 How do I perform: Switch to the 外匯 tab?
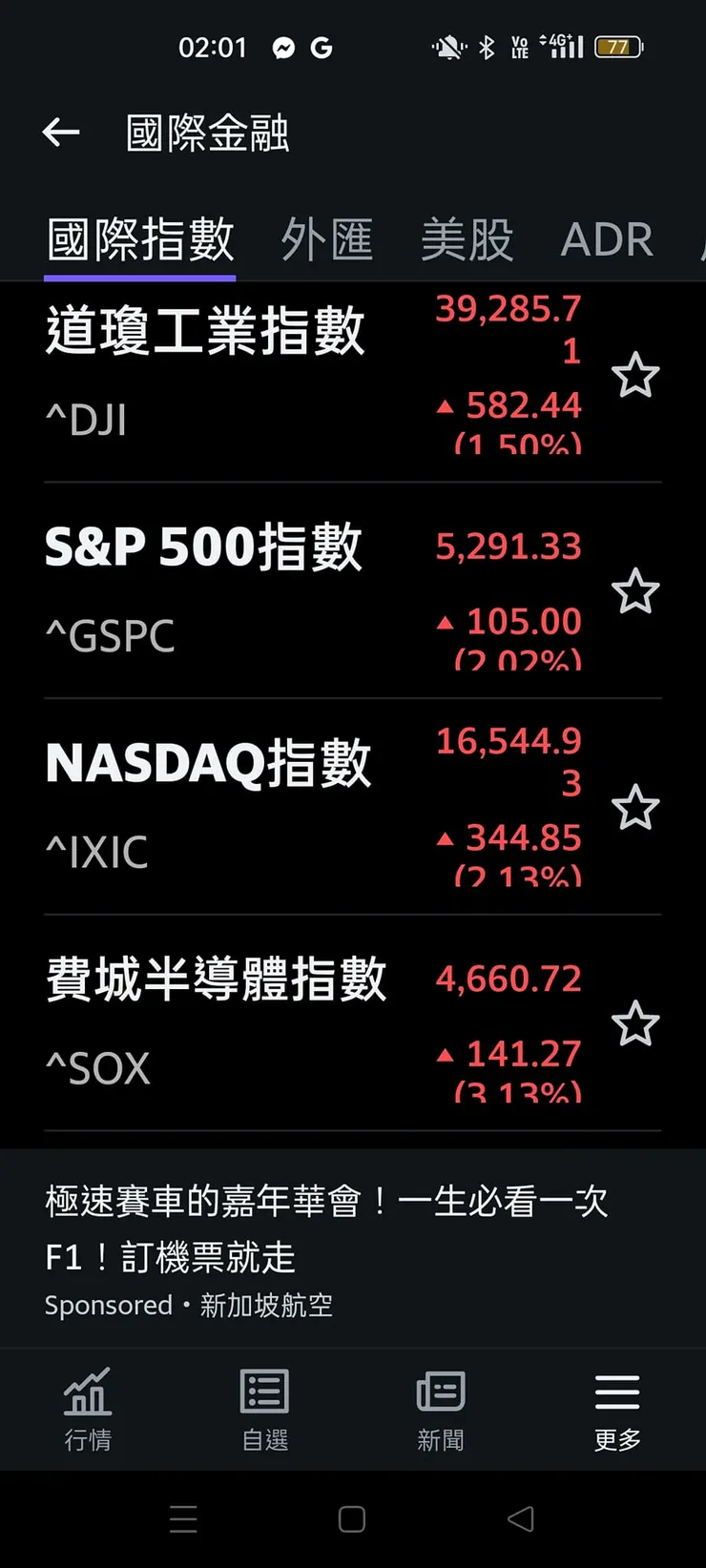click(x=327, y=239)
